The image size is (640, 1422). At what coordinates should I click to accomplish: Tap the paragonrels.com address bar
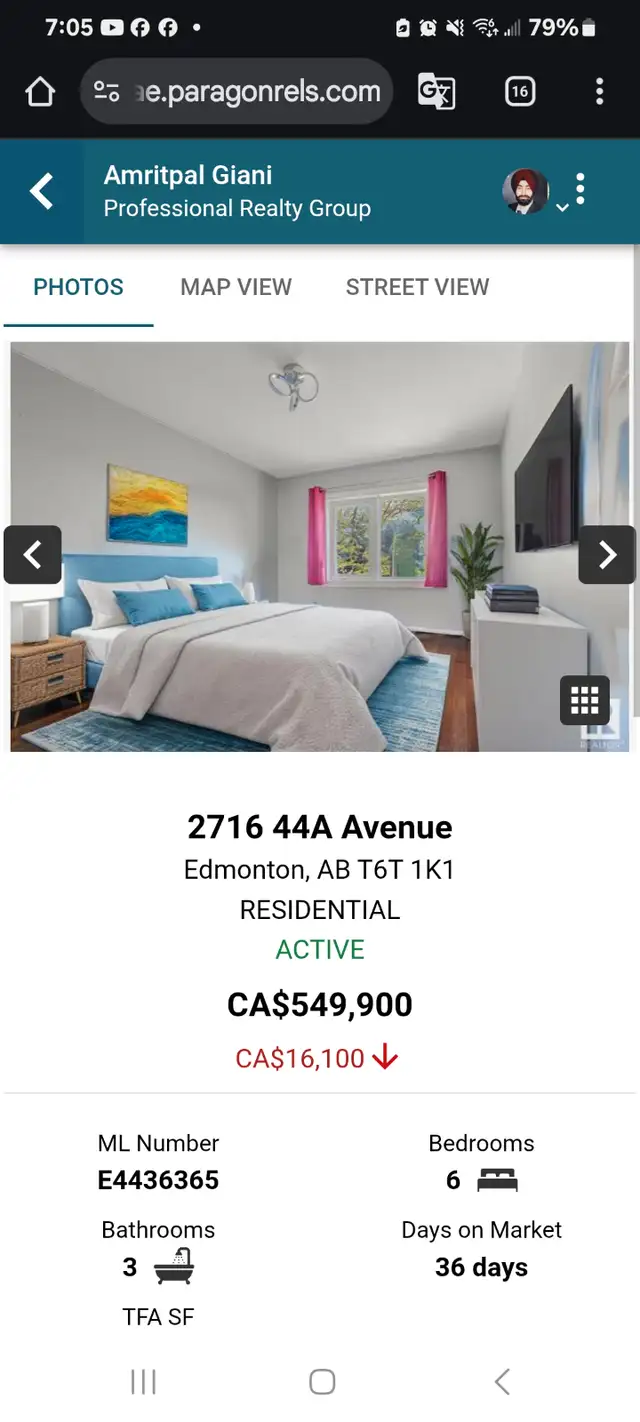(236, 91)
